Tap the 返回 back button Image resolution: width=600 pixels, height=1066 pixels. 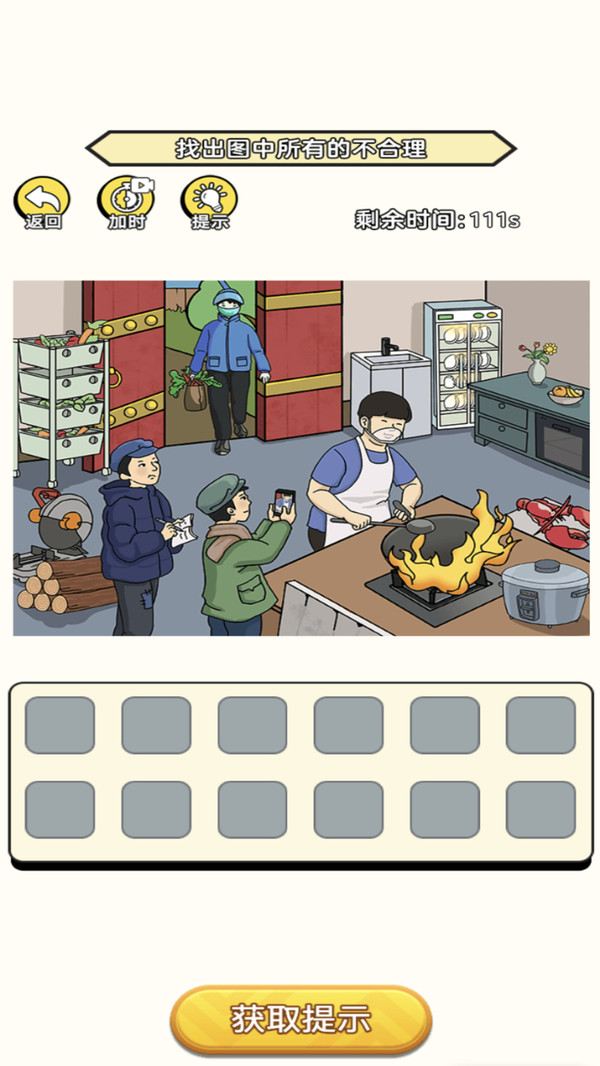click(42, 203)
